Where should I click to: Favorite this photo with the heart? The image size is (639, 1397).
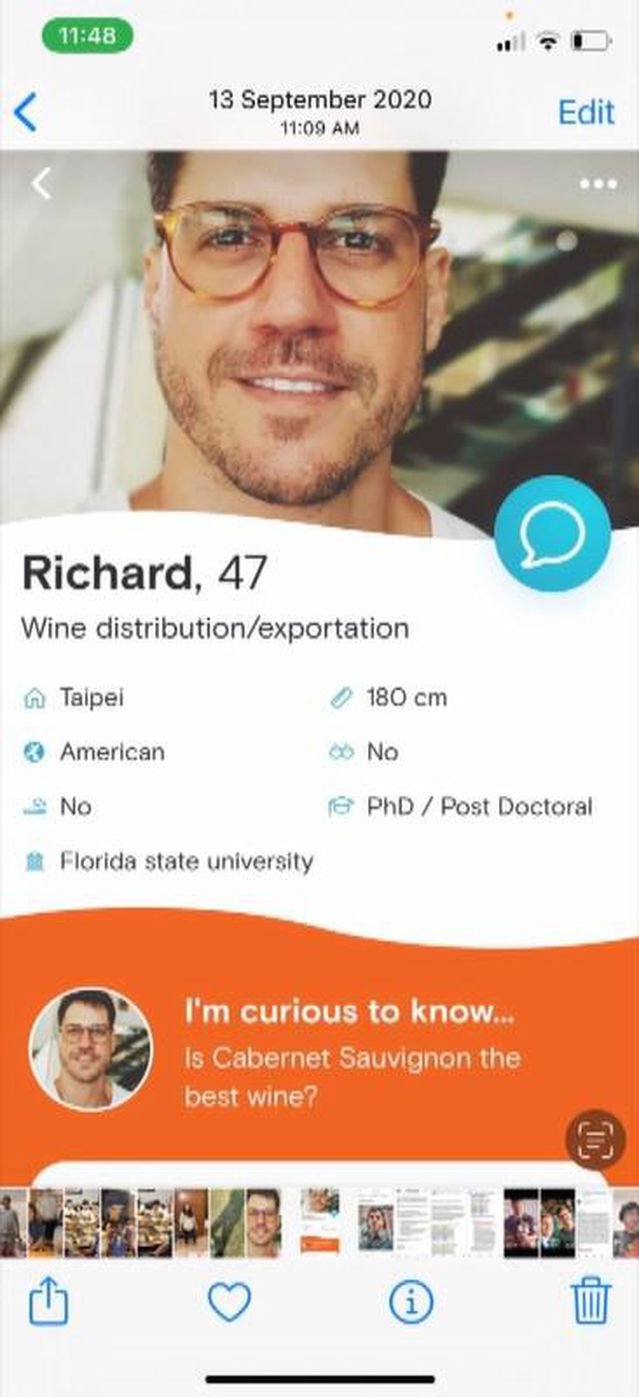tap(229, 1302)
